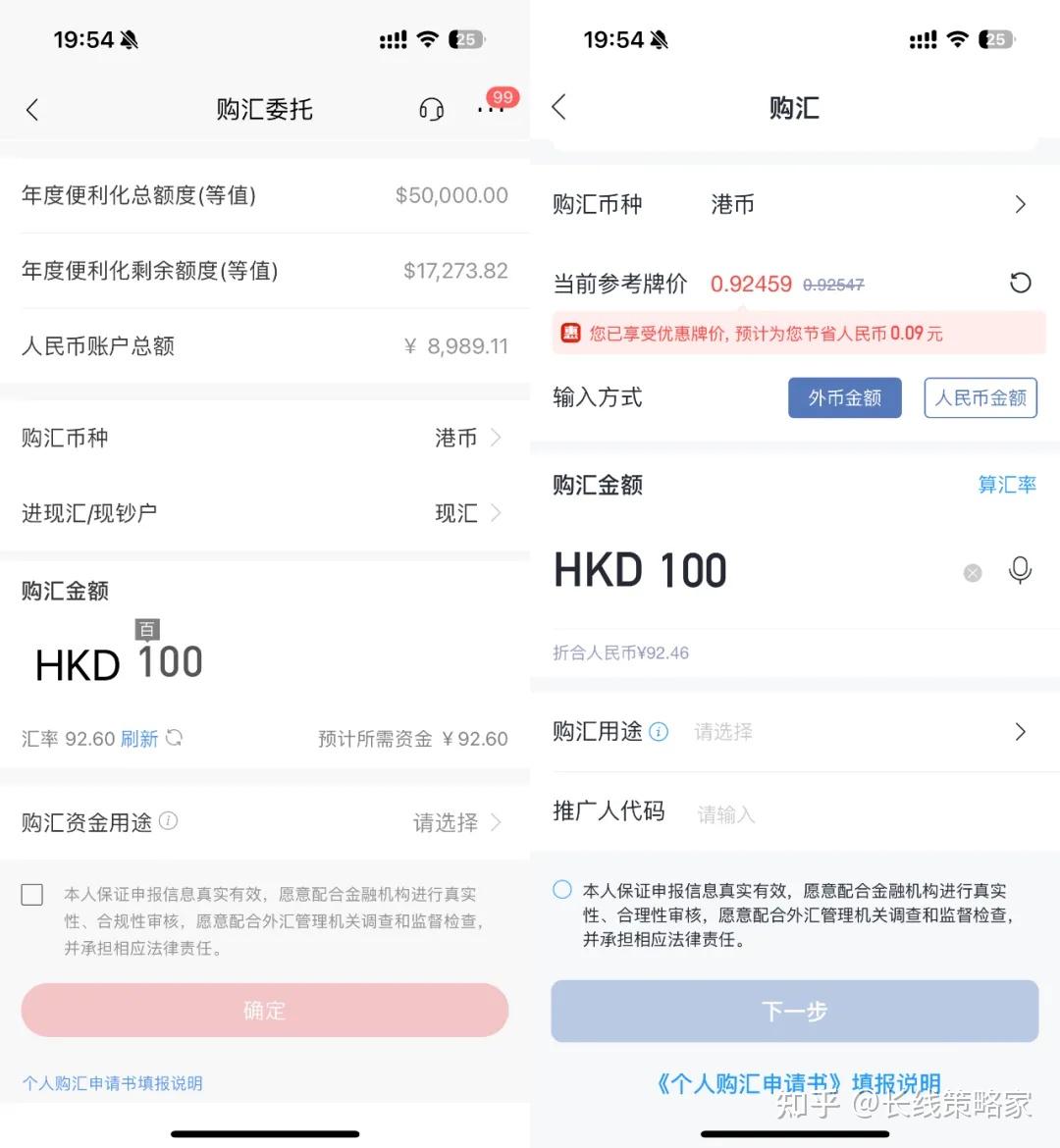1060x1148 pixels.
Task: Open the 购汇资金用途 请选择 selector
Action: (x=454, y=823)
